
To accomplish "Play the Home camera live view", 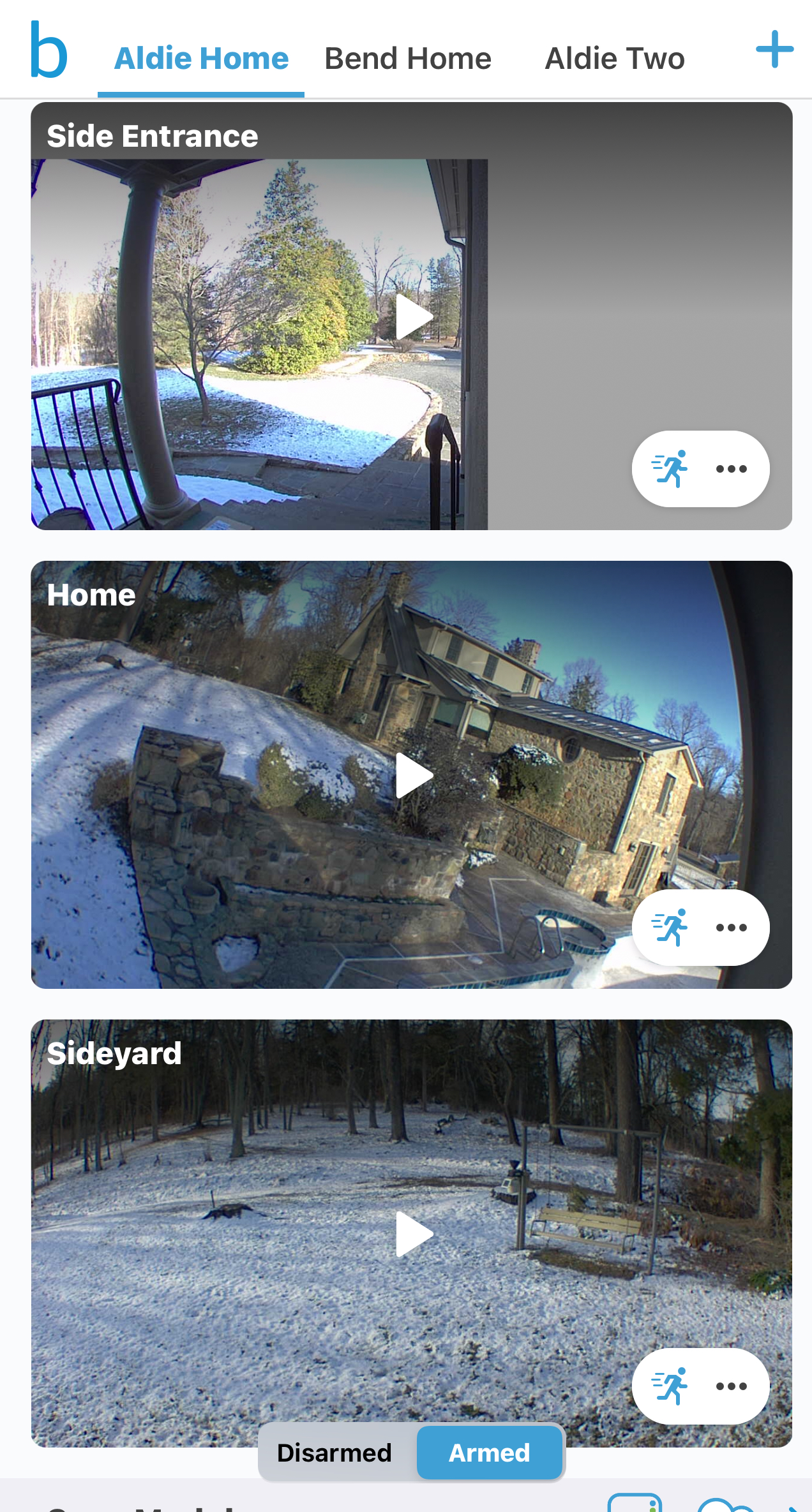I will click(414, 776).
